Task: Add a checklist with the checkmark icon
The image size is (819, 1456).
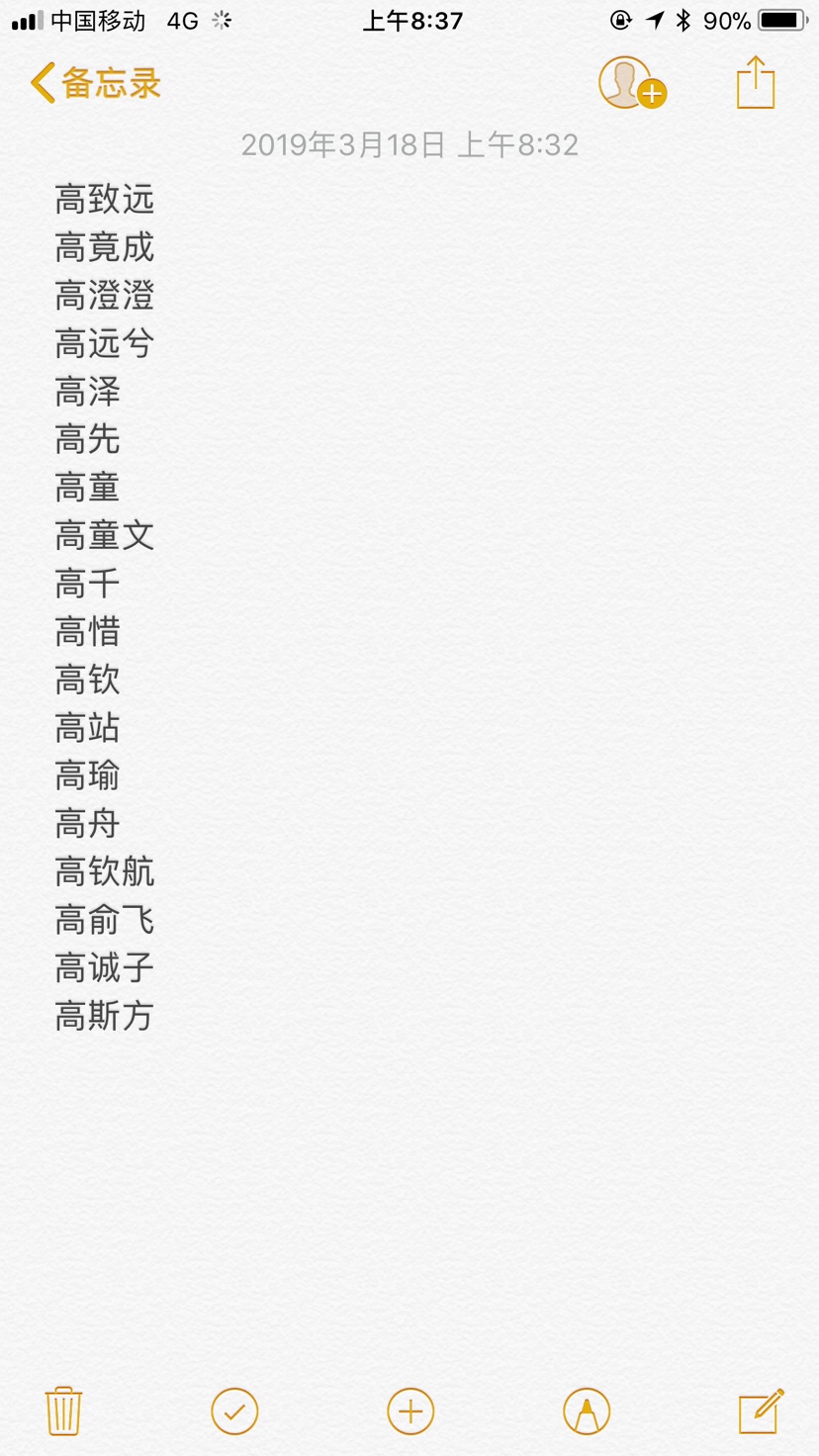Action: click(234, 1411)
